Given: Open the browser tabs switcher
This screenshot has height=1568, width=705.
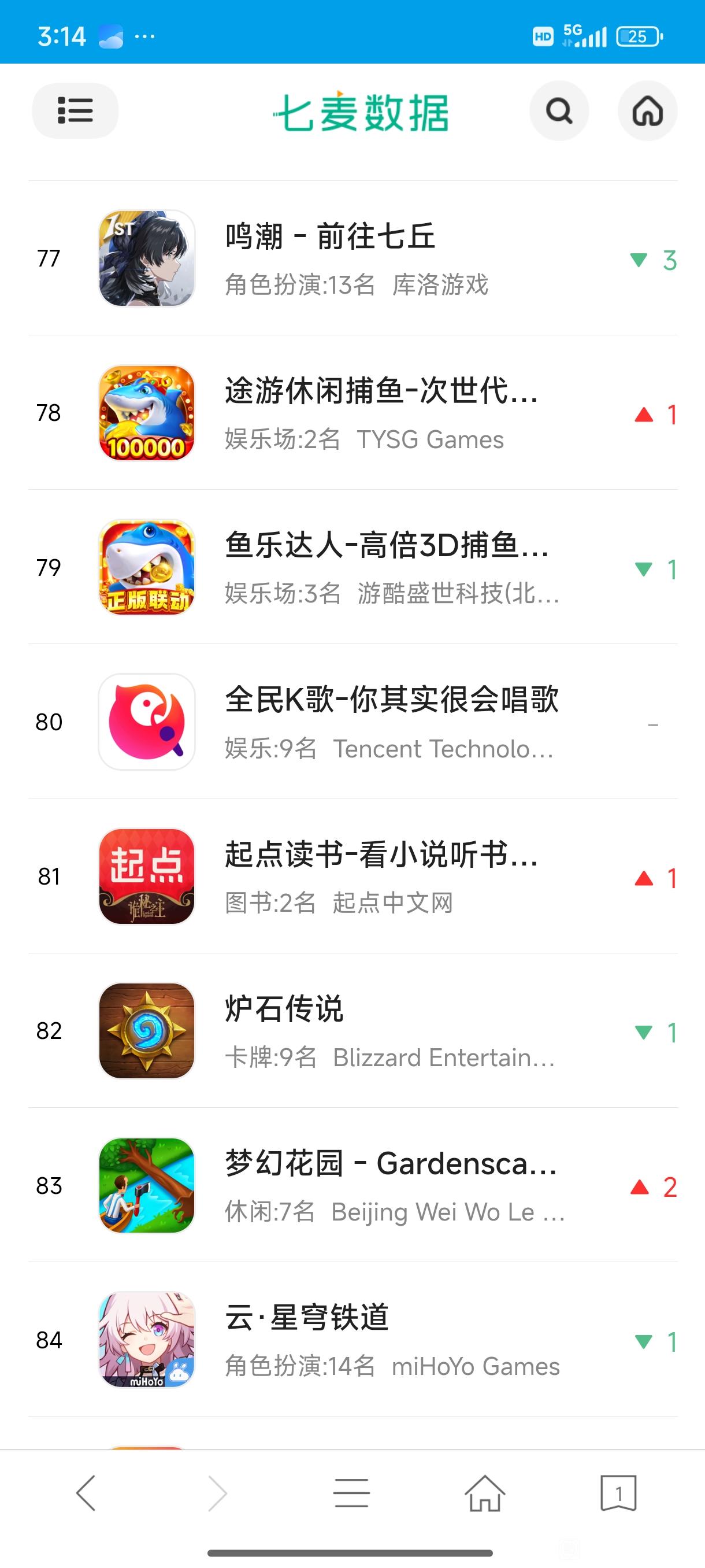Looking at the screenshot, I should 618,1492.
